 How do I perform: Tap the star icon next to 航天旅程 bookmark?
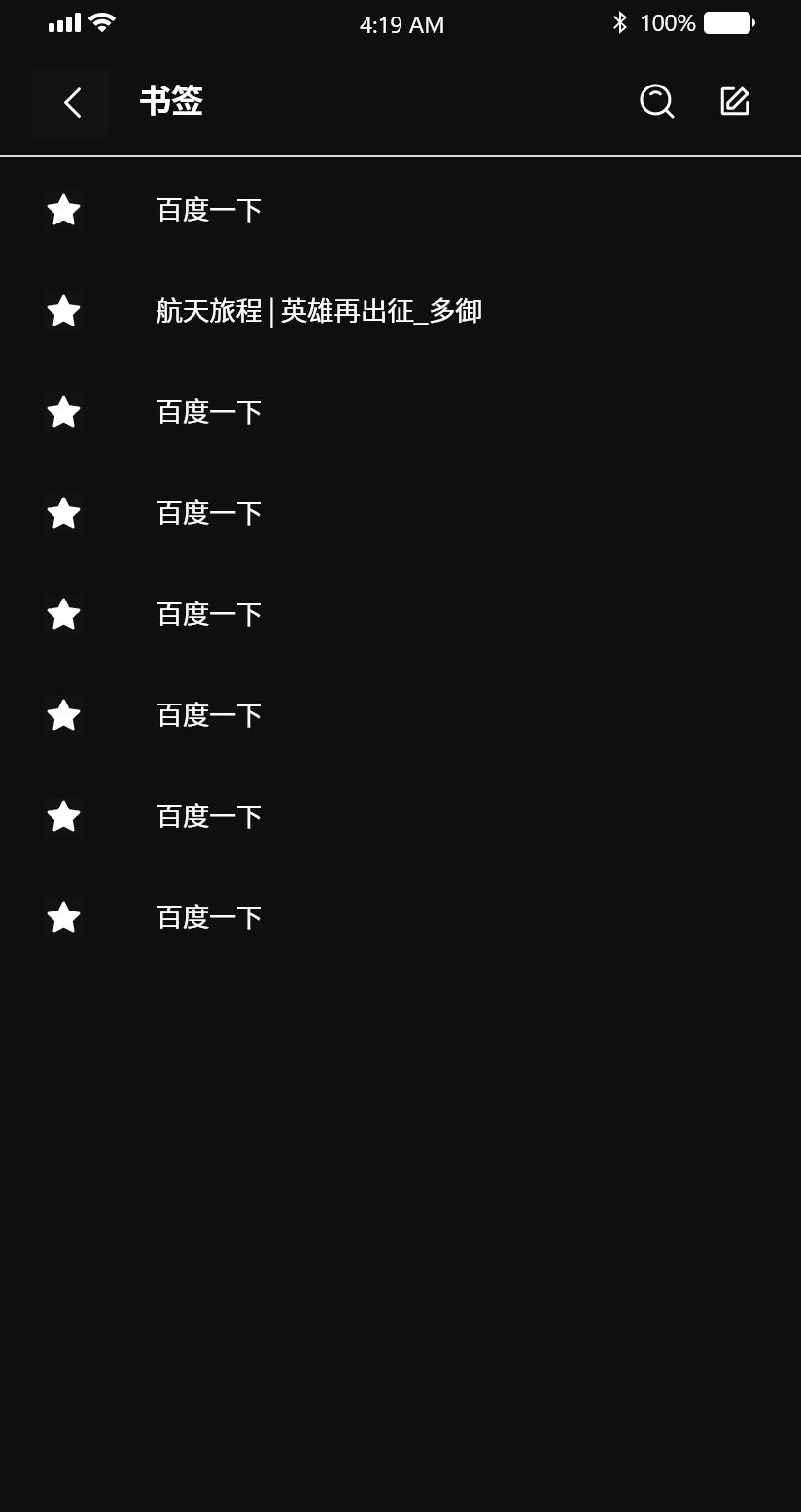63,311
